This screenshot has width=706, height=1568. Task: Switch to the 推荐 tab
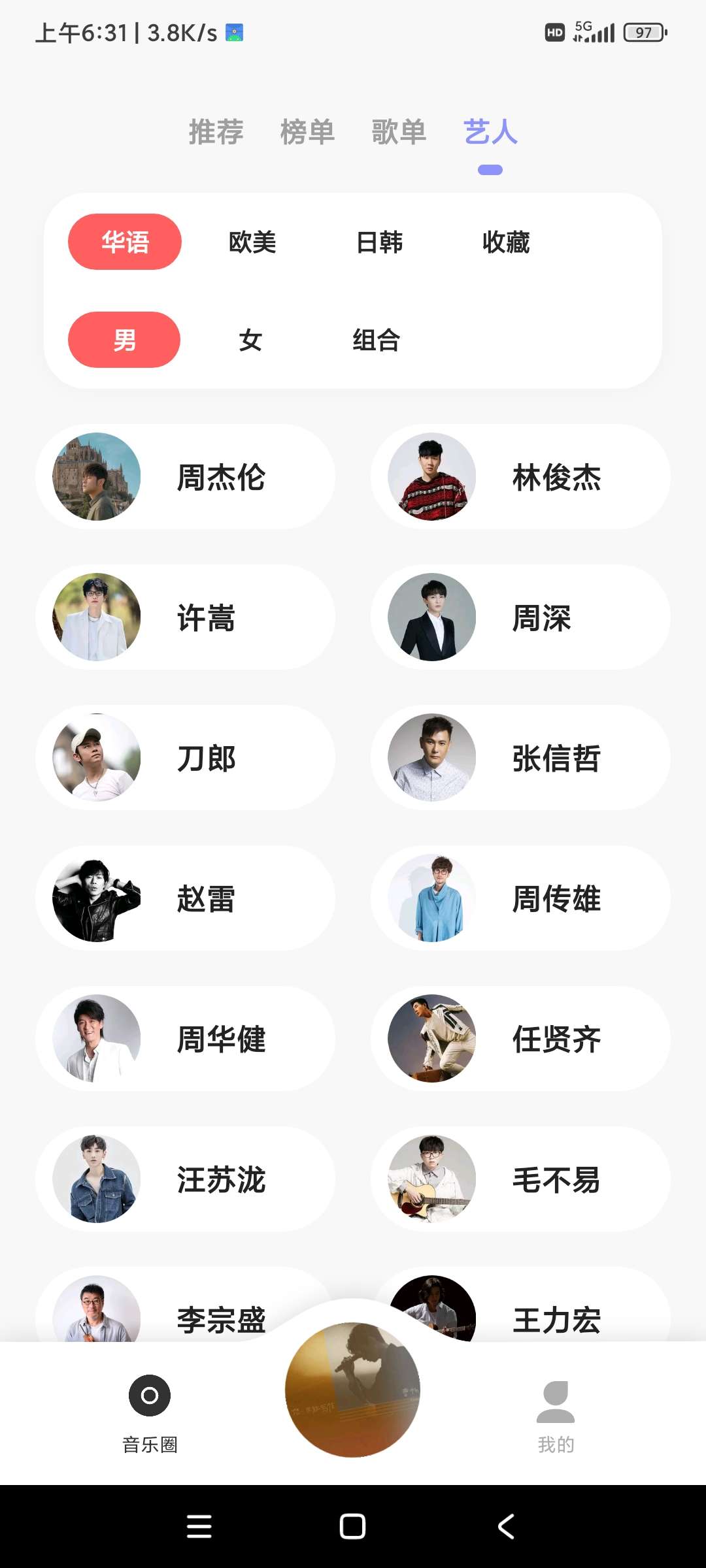click(216, 132)
